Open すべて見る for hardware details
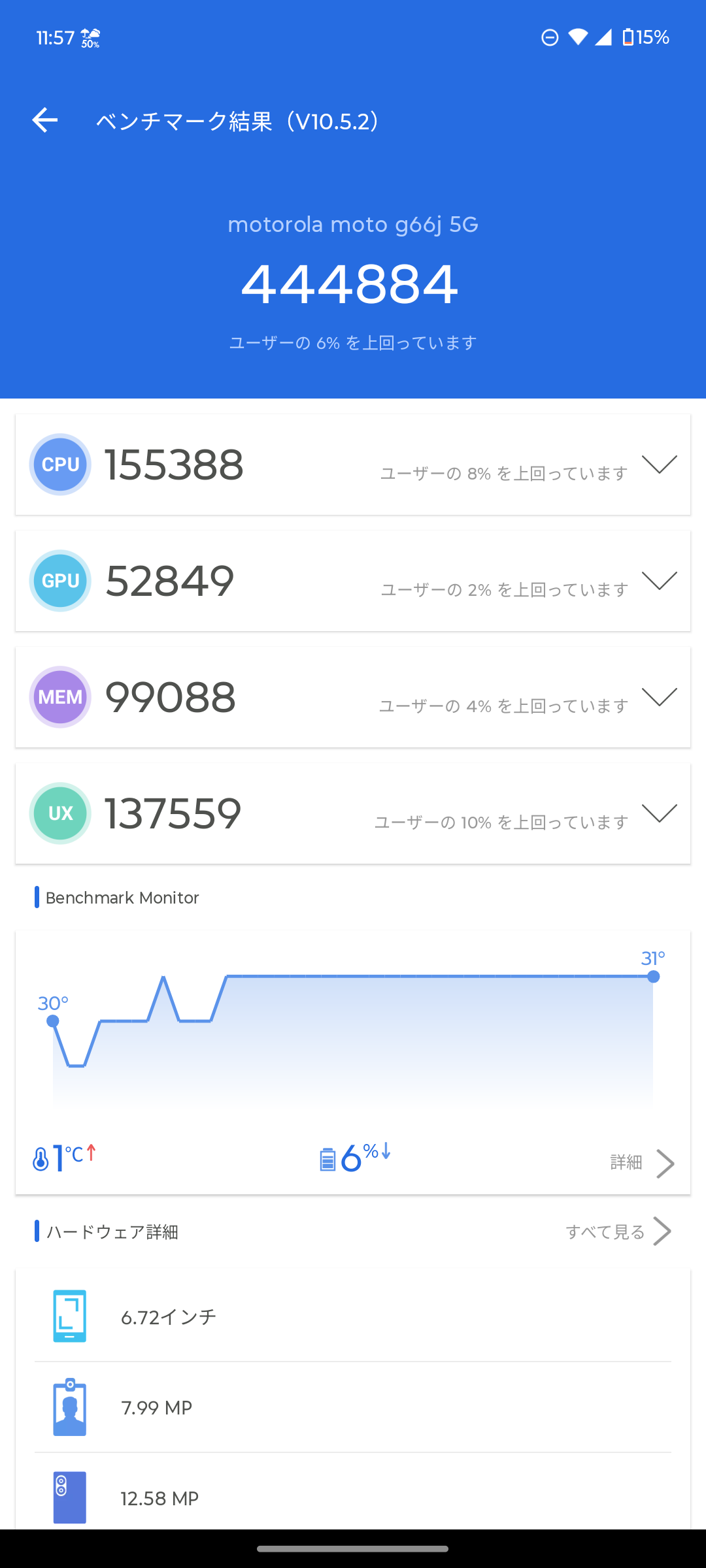The width and height of the screenshot is (706, 1568). 618,1232
